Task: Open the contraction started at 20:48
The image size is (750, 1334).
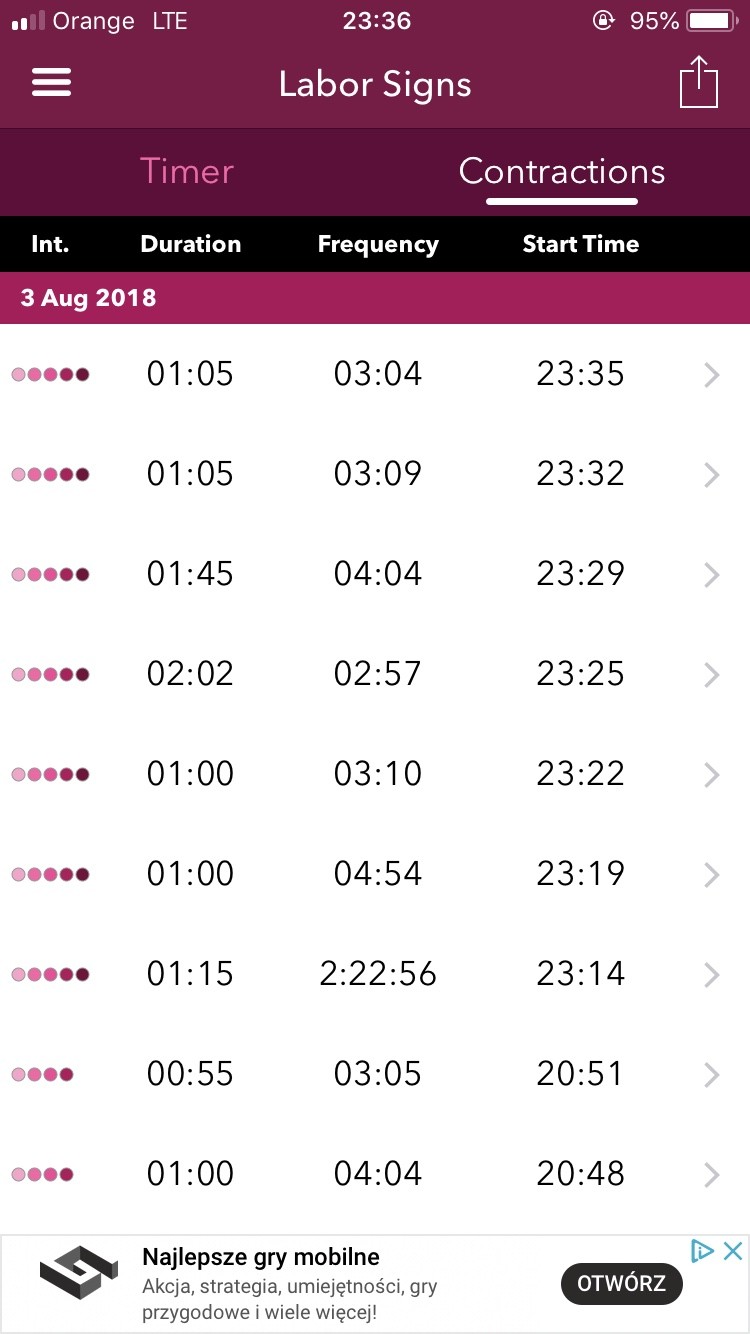Action: tap(375, 1174)
